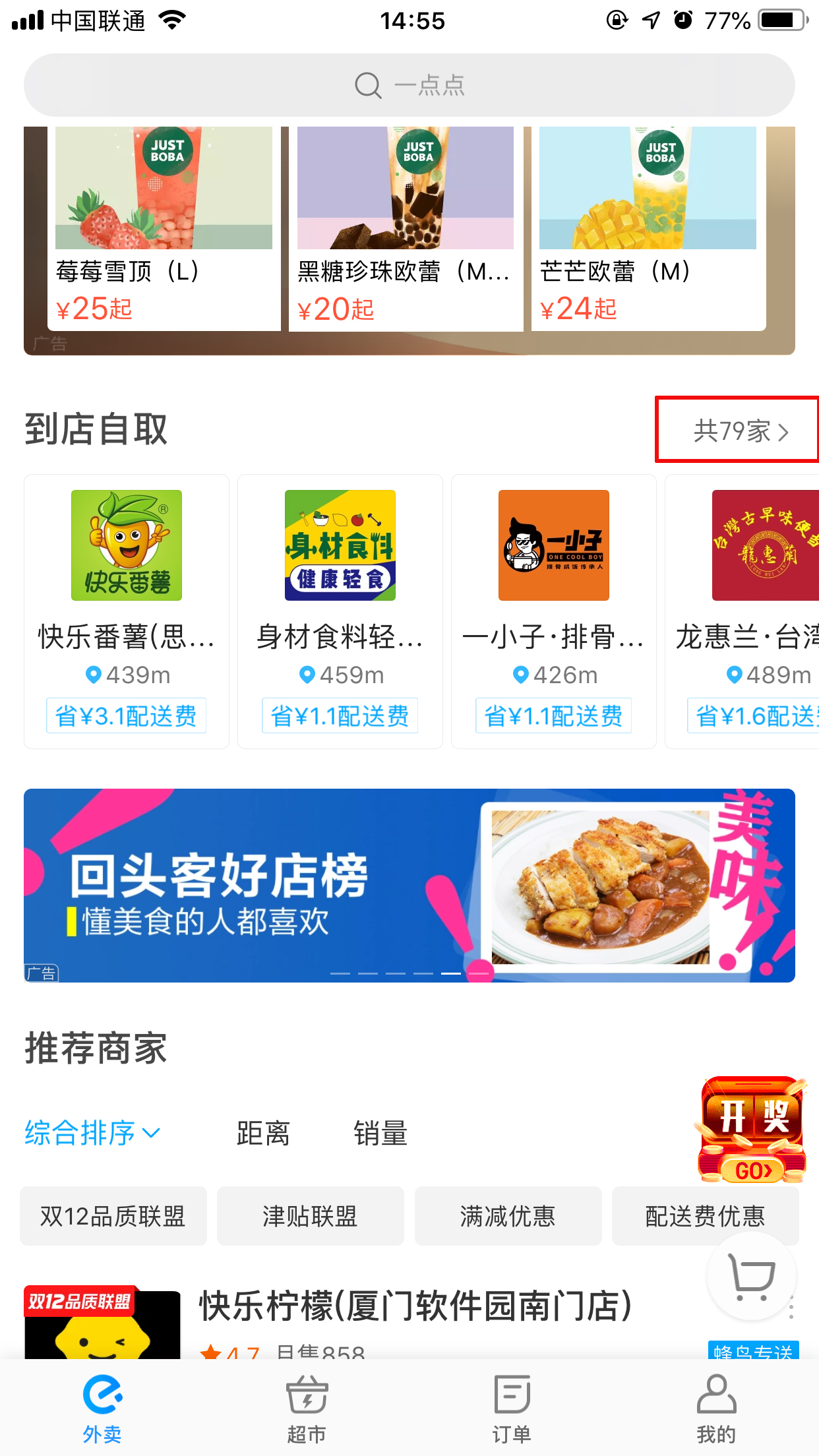Enable the 双12品质联盟 filter
Viewport: 819px width, 1456px height.
coord(113,1215)
